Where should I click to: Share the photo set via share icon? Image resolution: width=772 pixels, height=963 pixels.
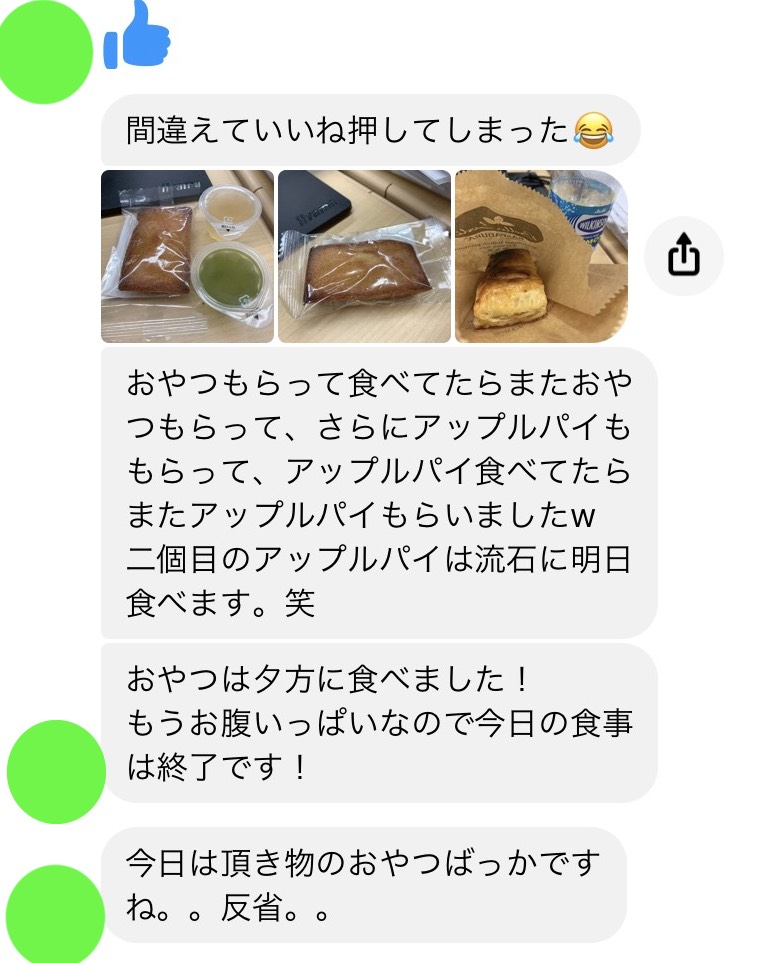[684, 258]
